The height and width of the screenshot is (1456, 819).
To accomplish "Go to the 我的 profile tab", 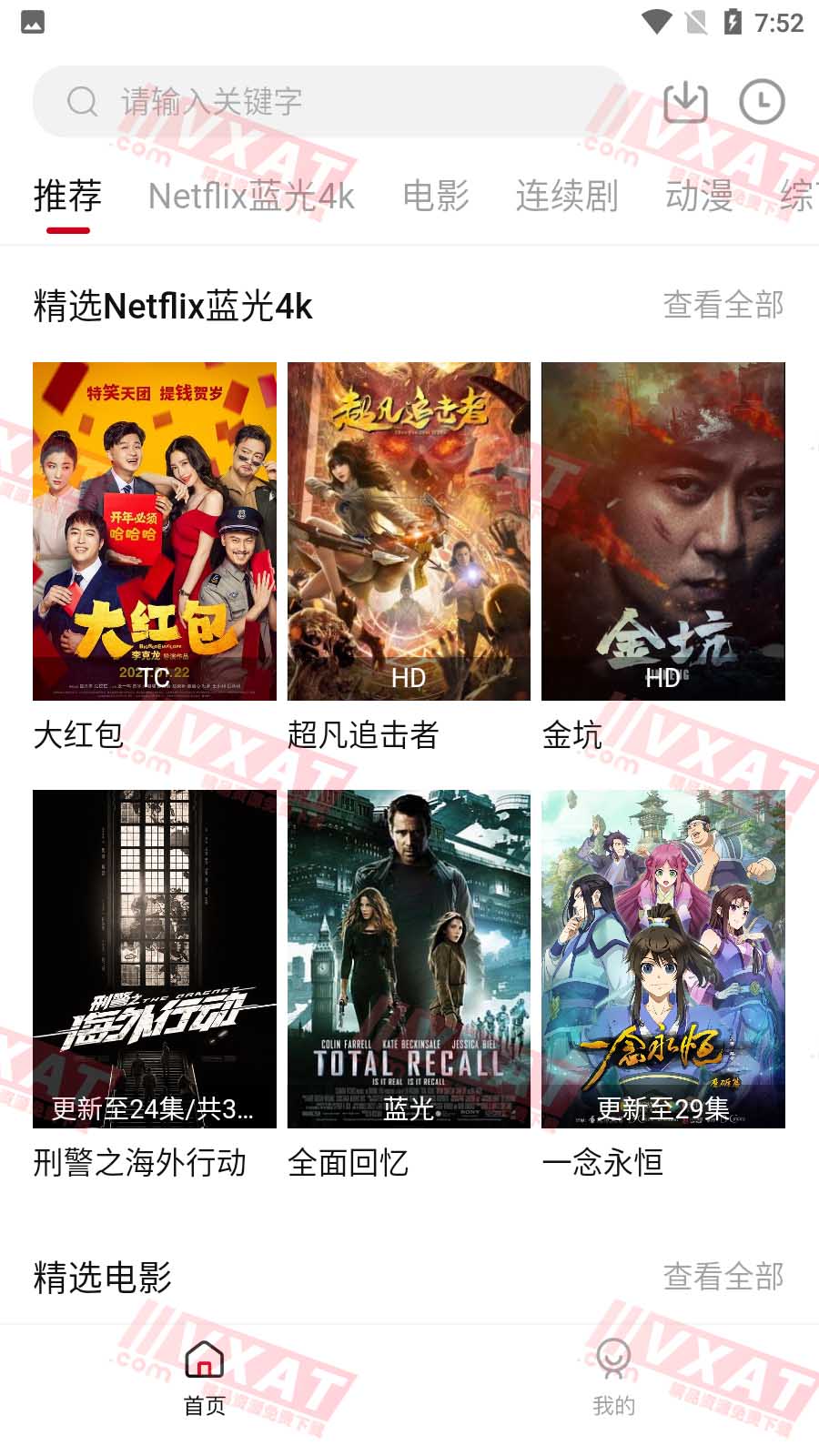I will pos(613,1378).
